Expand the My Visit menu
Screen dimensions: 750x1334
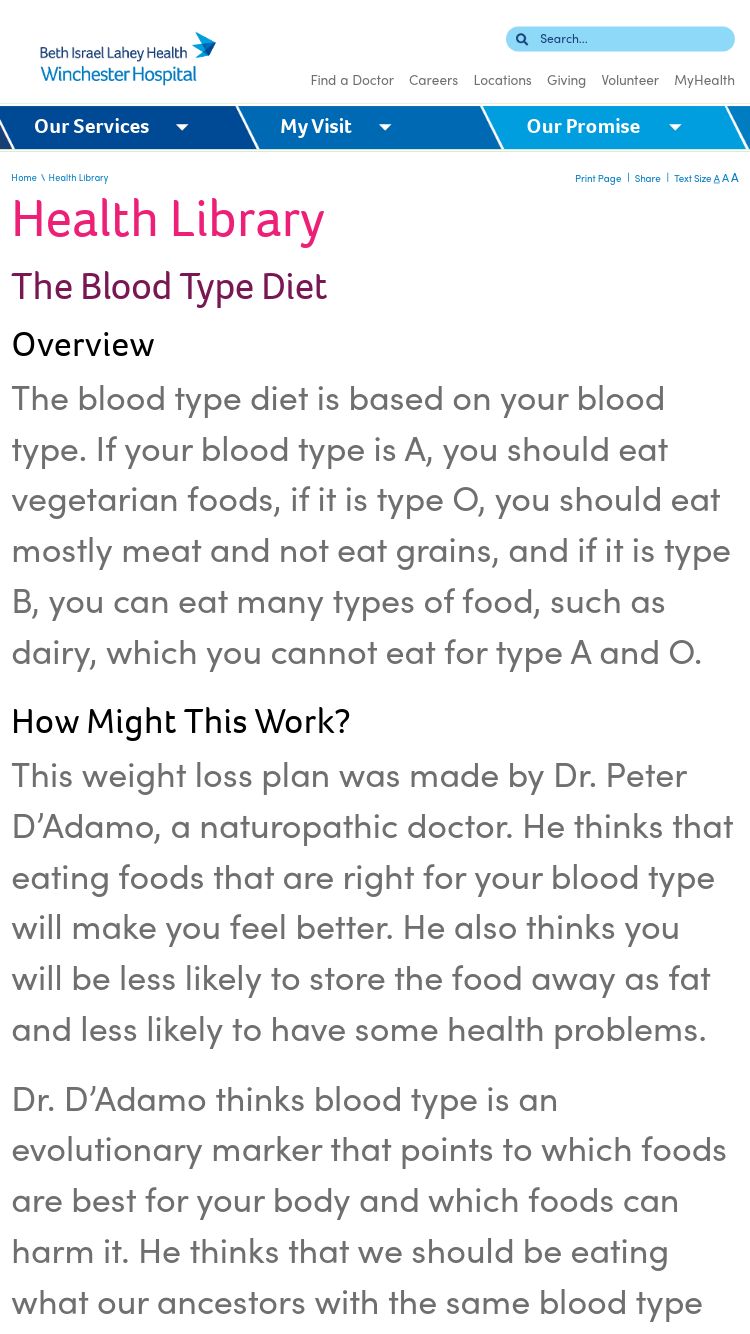336,127
